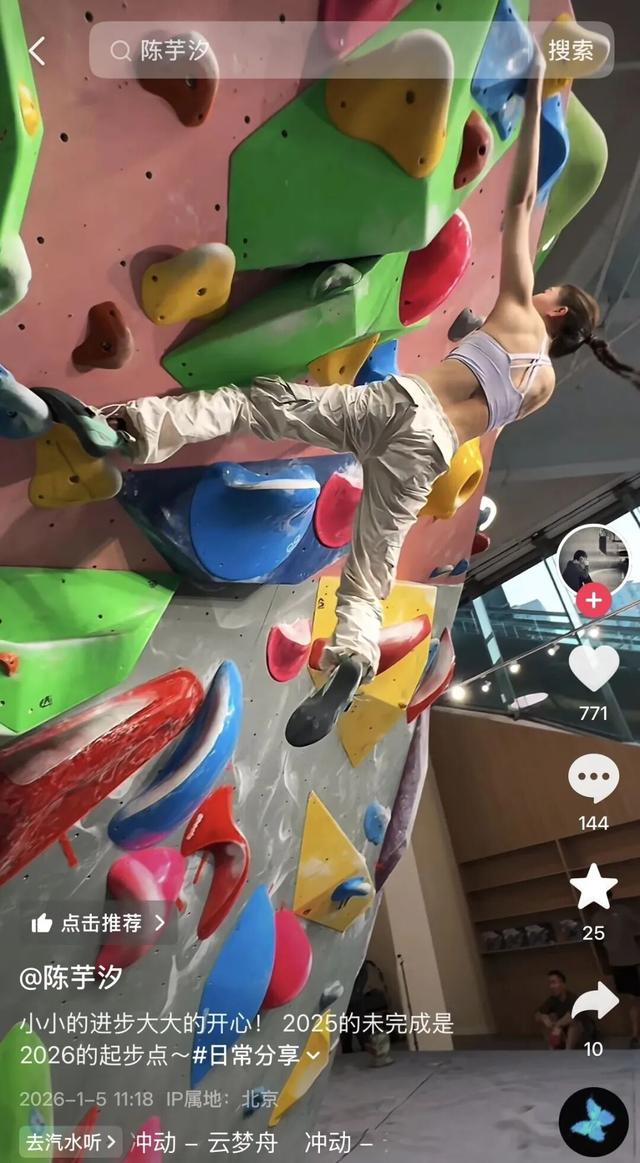Add this video to favorites
The image size is (640, 1163).
point(593,886)
